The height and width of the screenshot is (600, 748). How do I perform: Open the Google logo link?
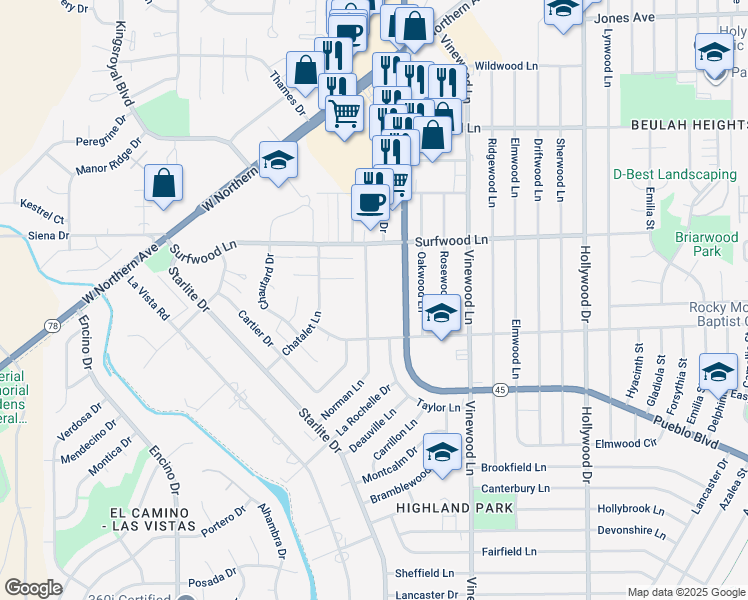click(x=32, y=588)
